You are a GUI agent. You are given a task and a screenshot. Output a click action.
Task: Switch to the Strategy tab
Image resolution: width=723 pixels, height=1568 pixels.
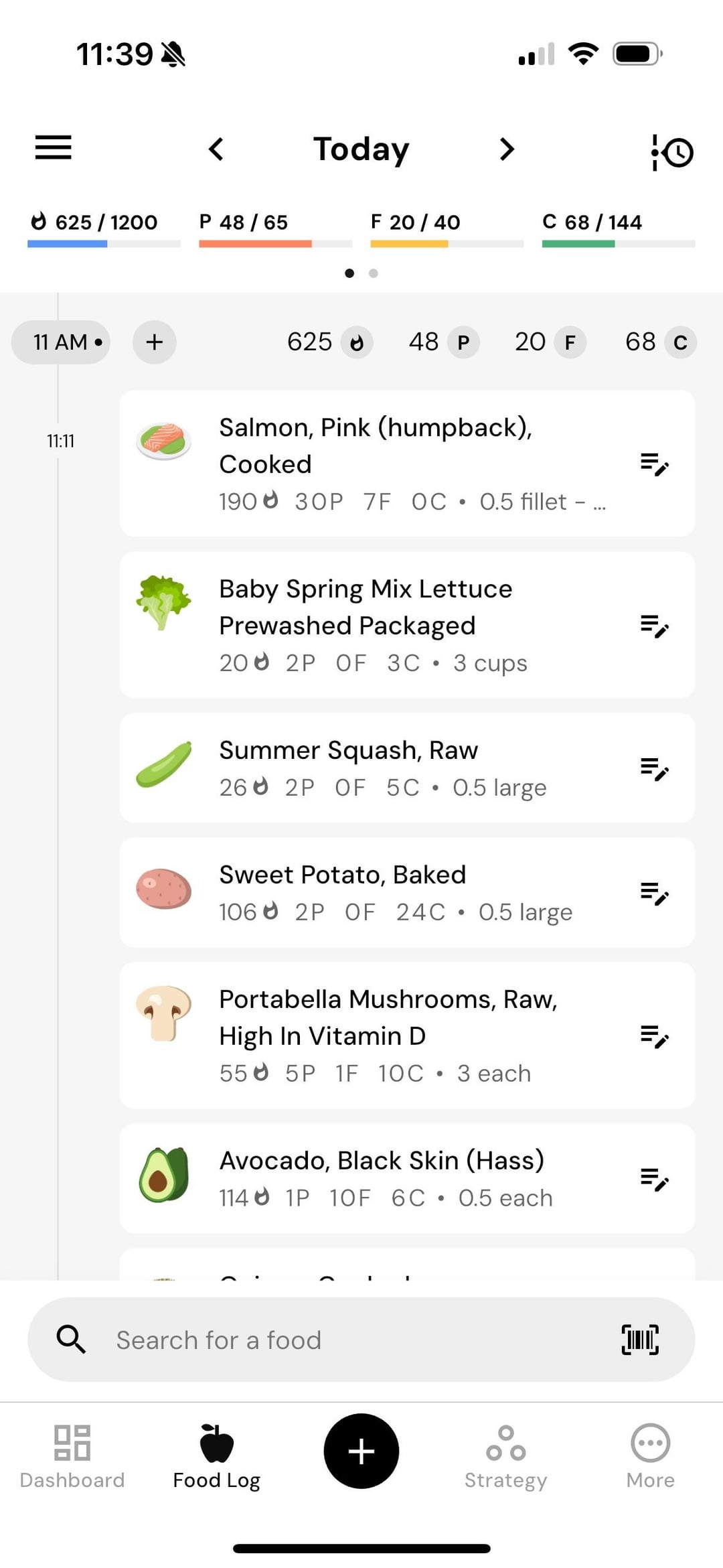point(506,1456)
